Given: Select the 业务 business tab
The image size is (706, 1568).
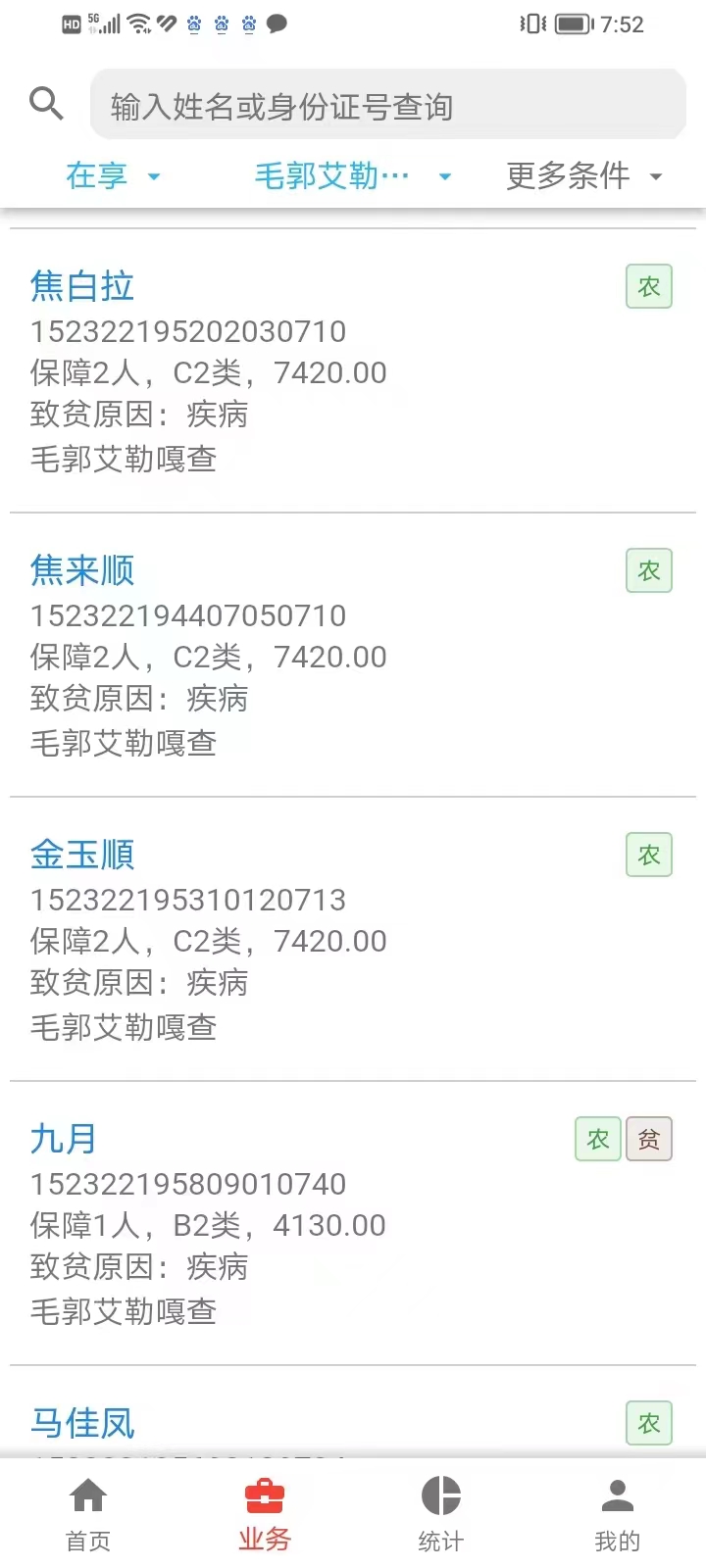Looking at the screenshot, I should coord(265,1515).
